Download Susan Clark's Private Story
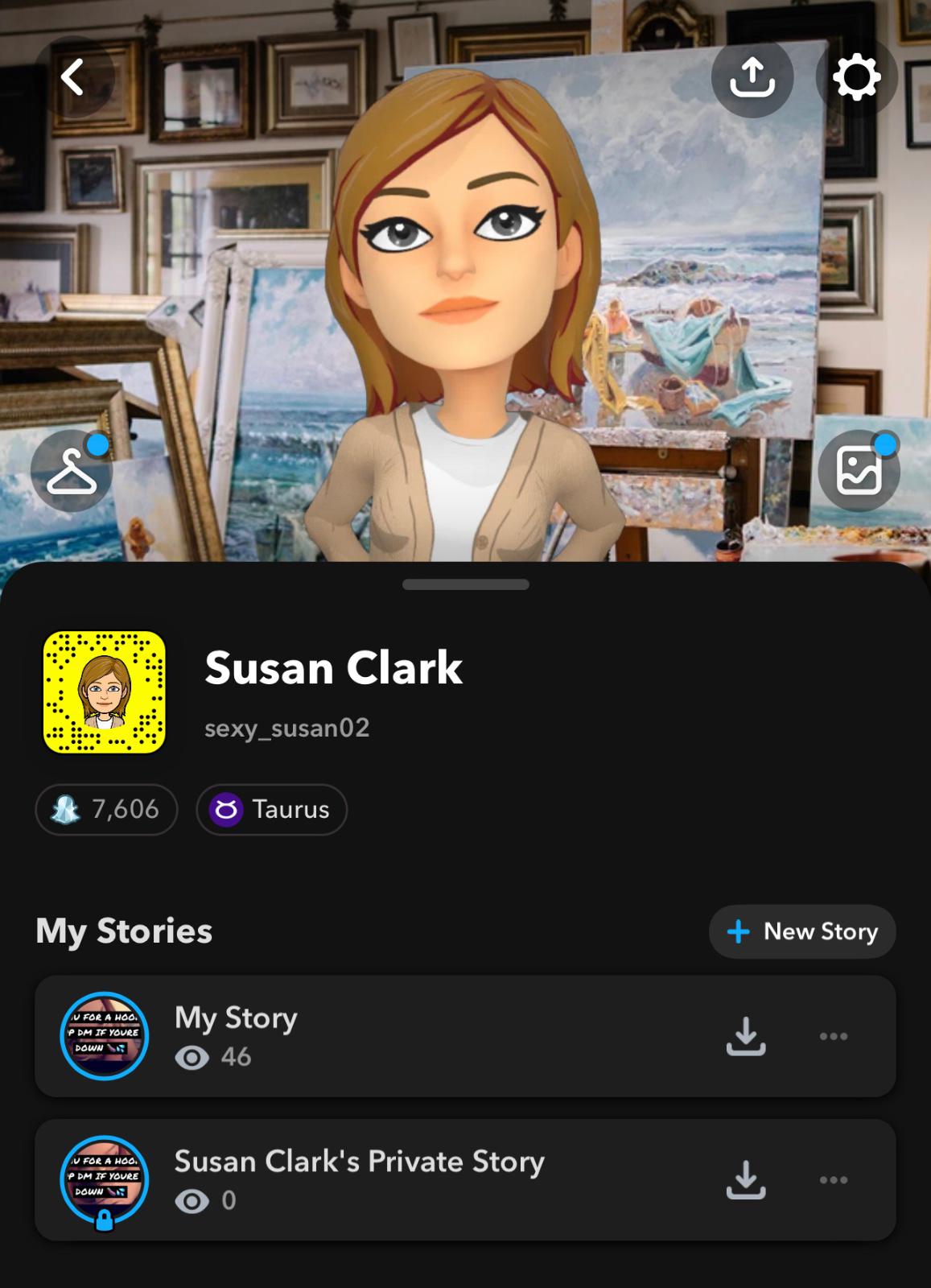The width and height of the screenshot is (931, 1288). (x=746, y=1179)
